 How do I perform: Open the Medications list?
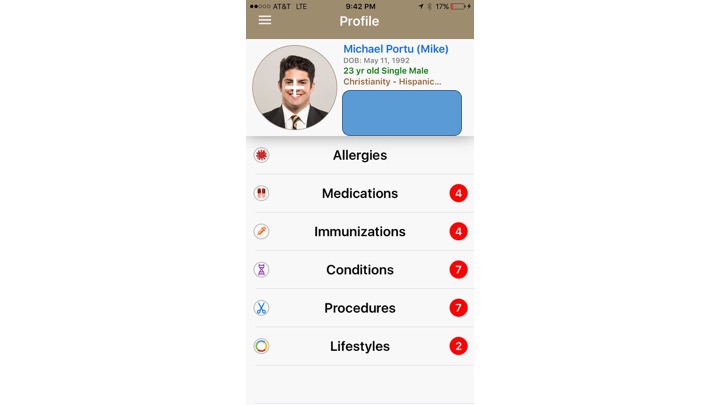click(360, 193)
